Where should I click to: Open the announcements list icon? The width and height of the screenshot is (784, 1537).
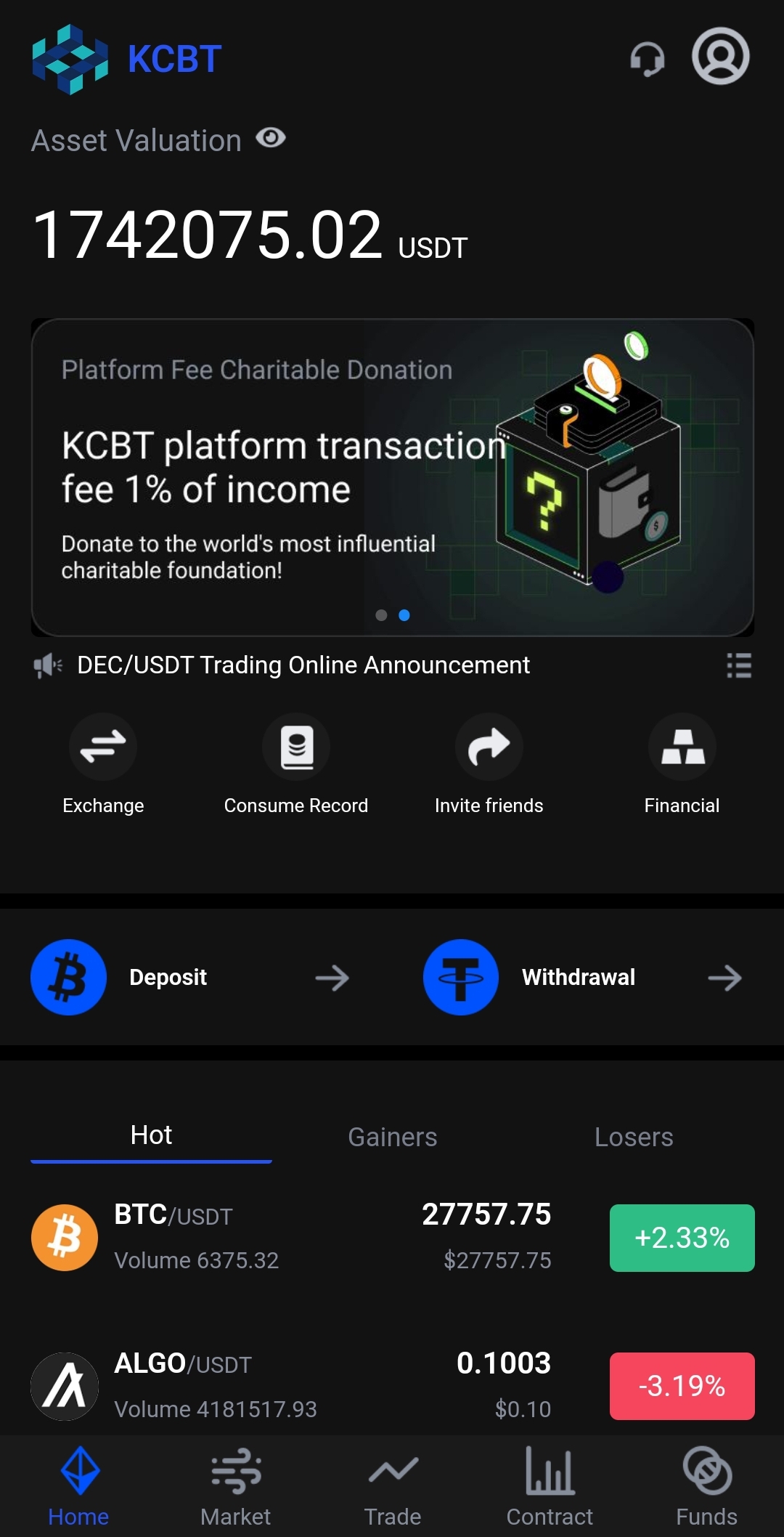(x=738, y=665)
